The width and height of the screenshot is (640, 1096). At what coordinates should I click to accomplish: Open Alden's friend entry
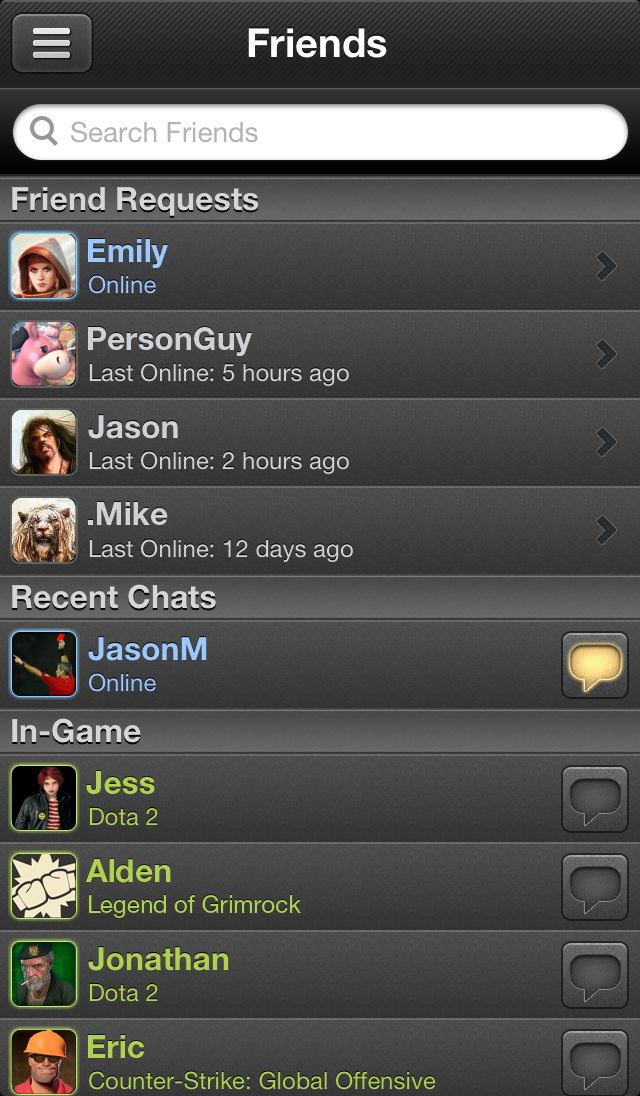tap(280, 886)
